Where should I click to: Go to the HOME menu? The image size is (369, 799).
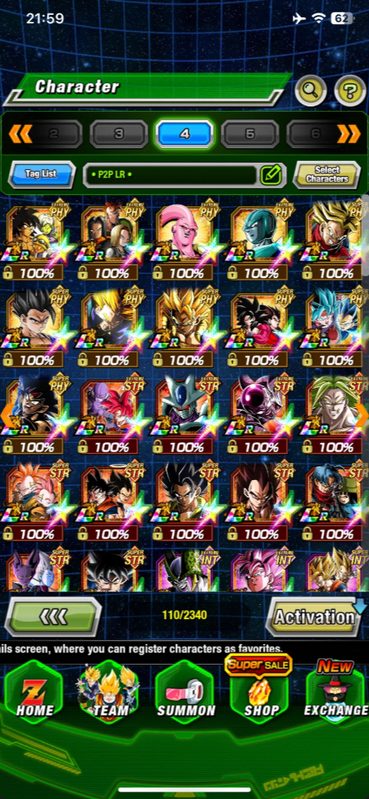pos(34,692)
